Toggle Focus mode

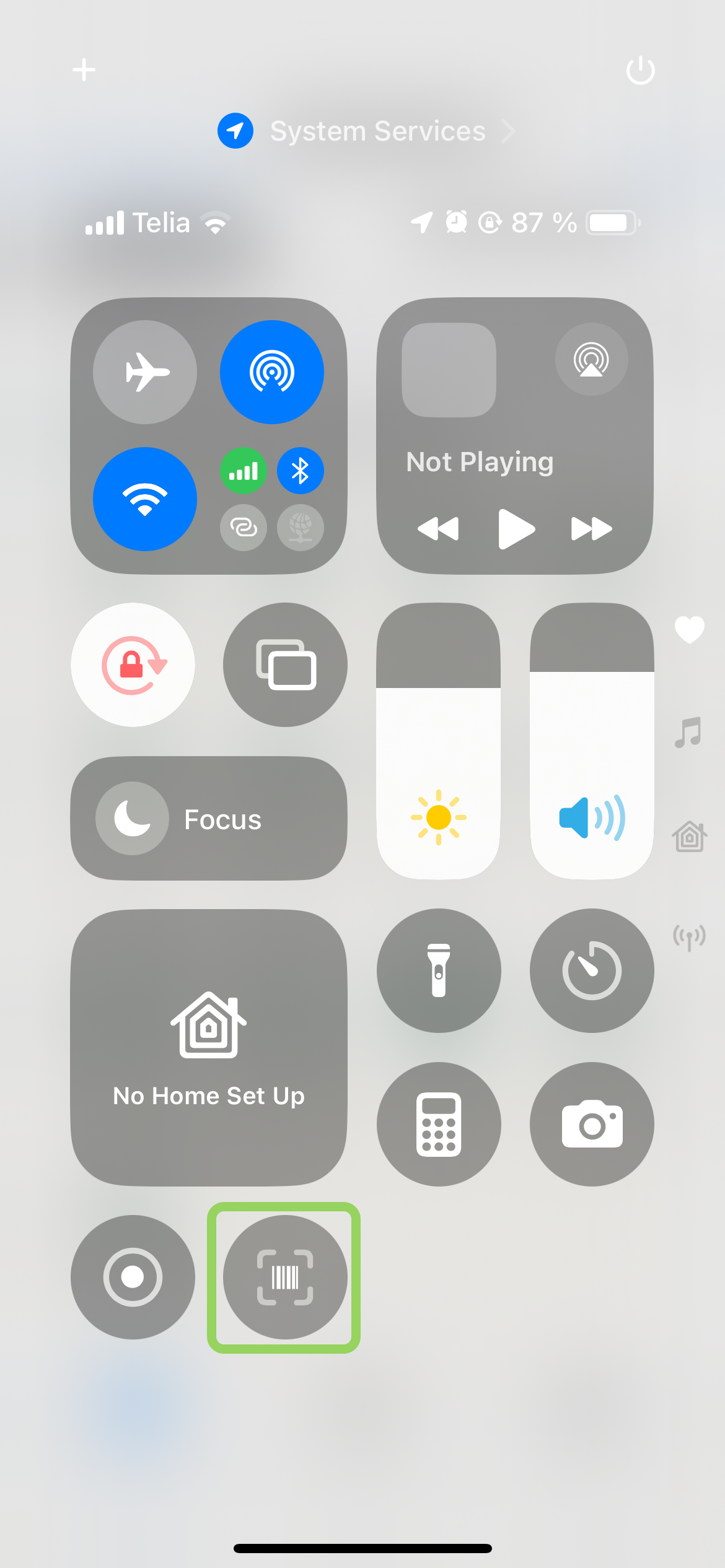tap(209, 818)
